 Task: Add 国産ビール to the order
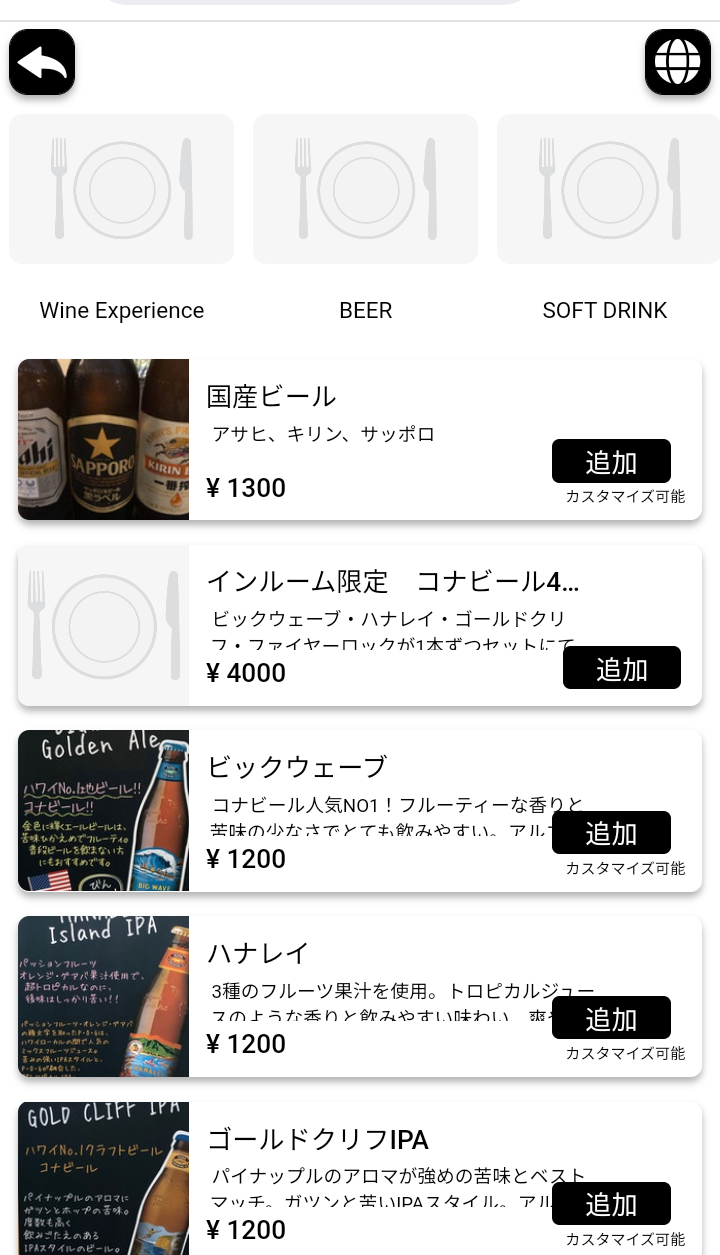click(611, 462)
